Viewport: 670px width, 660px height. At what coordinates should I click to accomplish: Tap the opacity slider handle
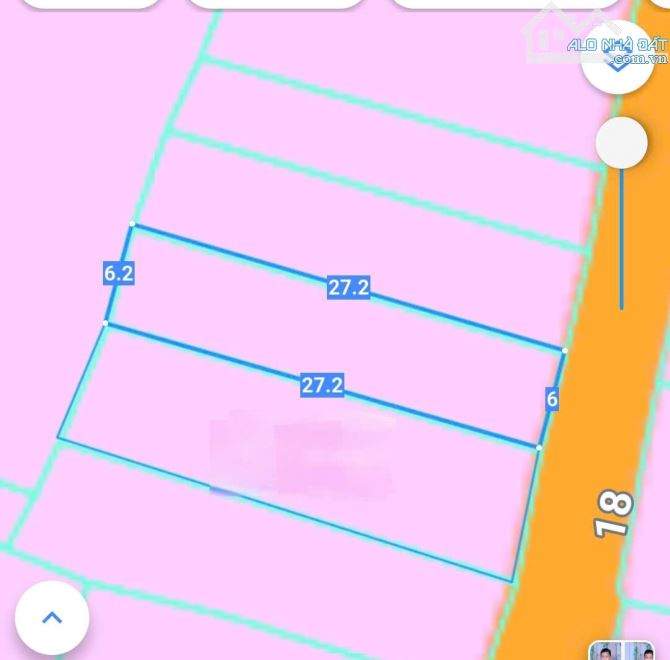point(621,143)
